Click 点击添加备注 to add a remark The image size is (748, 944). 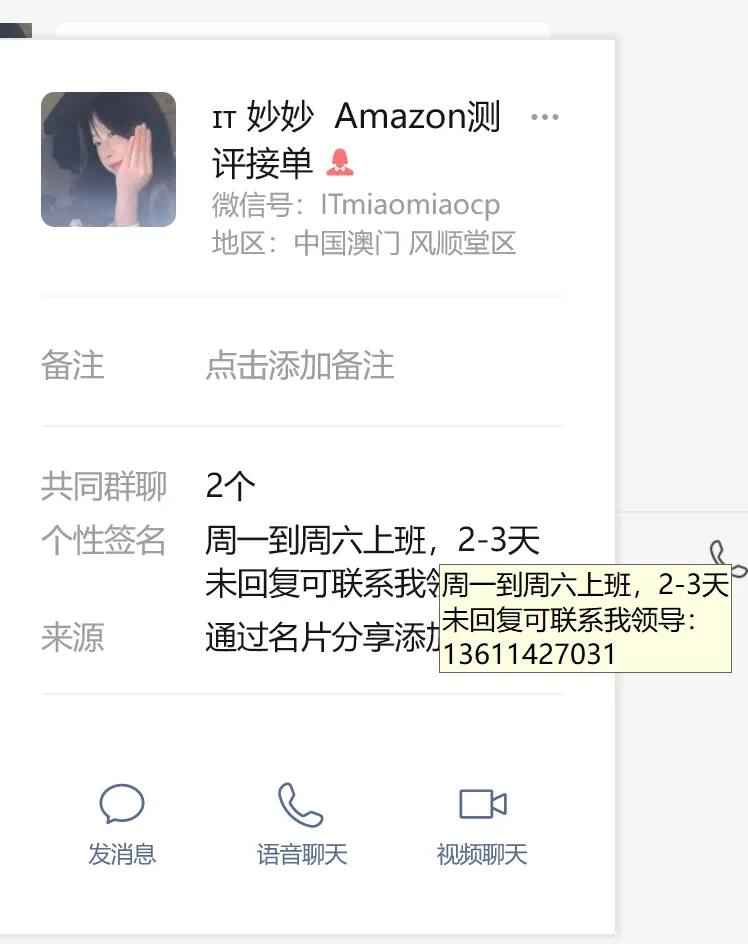tap(302, 367)
